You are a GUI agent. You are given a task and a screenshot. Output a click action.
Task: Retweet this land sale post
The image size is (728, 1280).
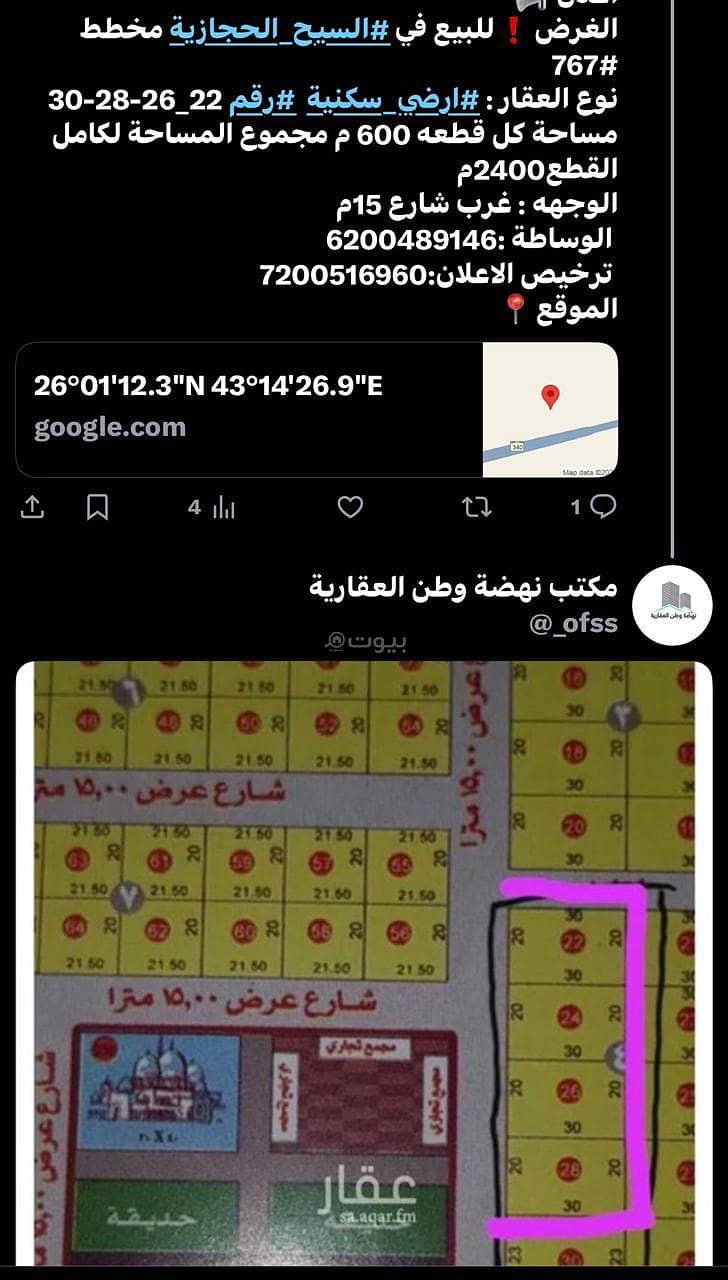tap(477, 508)
